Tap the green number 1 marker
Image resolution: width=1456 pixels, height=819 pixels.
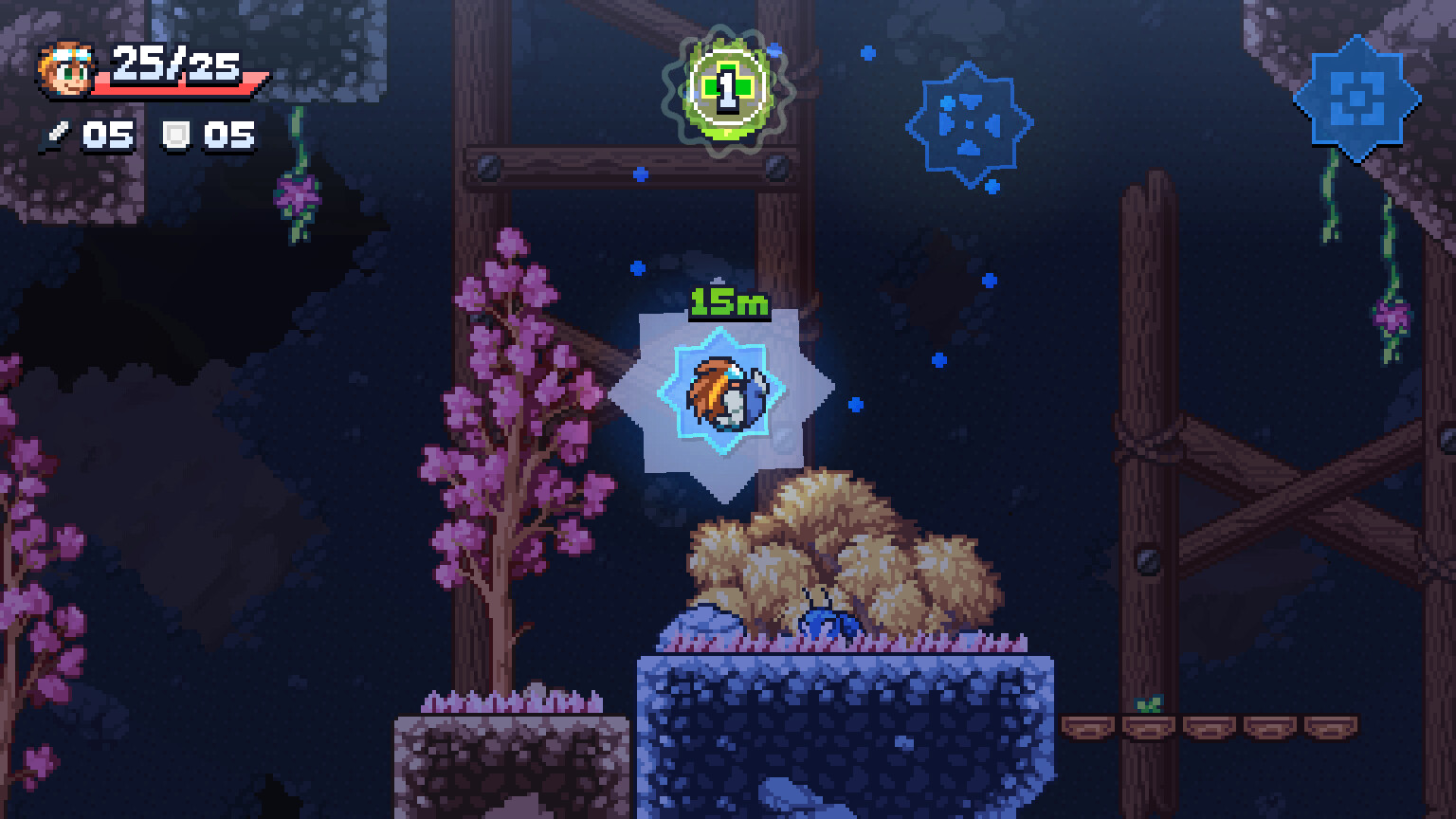click(726, 87)
